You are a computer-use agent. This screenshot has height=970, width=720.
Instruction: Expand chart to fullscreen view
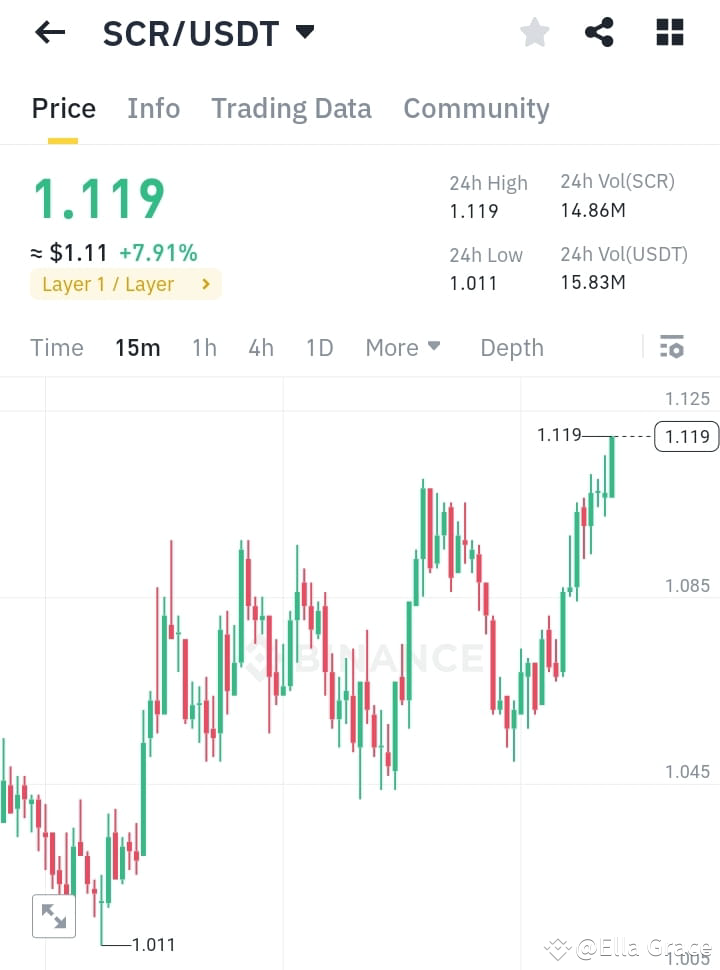pos(53,915)
